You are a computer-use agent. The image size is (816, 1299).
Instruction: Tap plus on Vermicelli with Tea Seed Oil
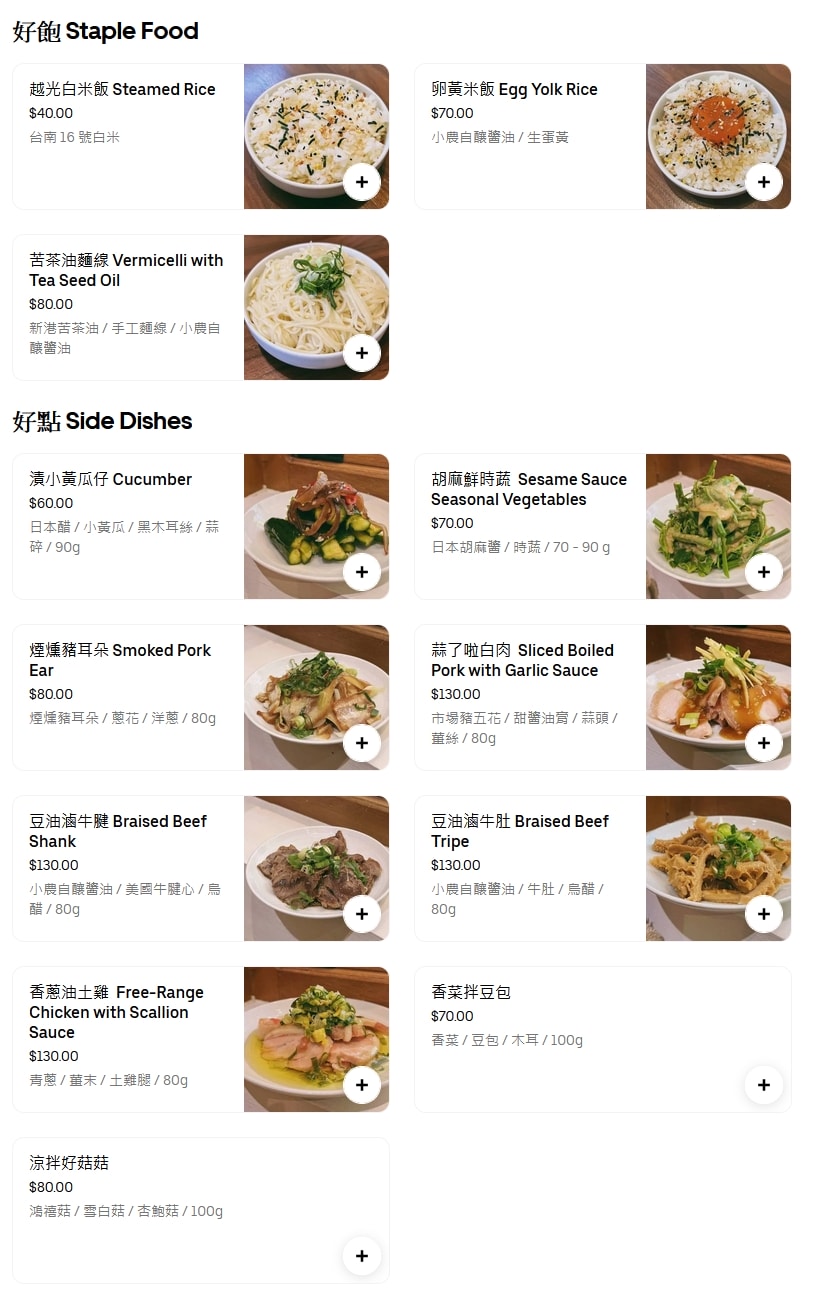(x=361, y=353)
